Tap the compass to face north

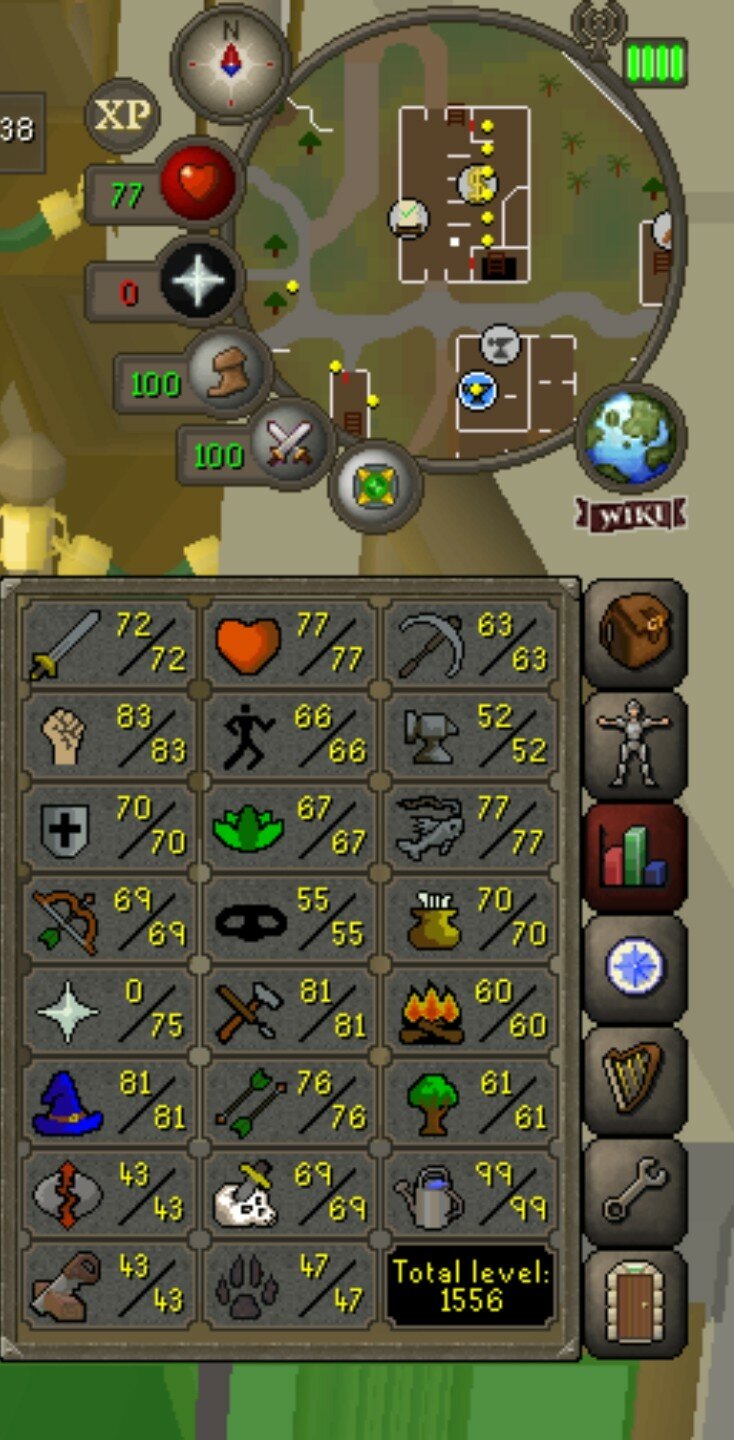pos(231,63)
